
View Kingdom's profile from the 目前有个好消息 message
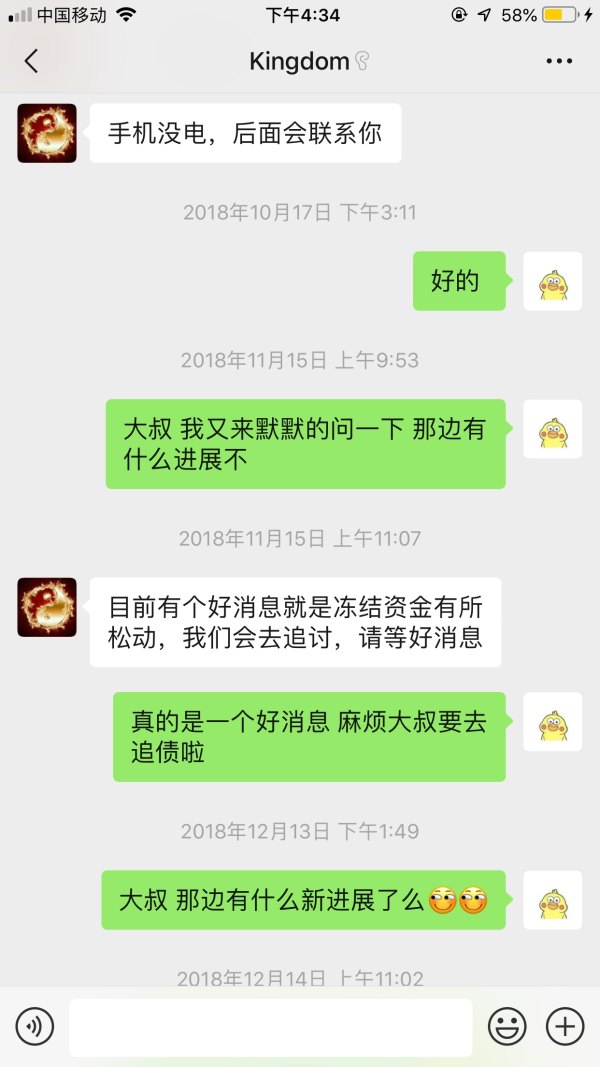pyautogui.click(x=47, y=607)
